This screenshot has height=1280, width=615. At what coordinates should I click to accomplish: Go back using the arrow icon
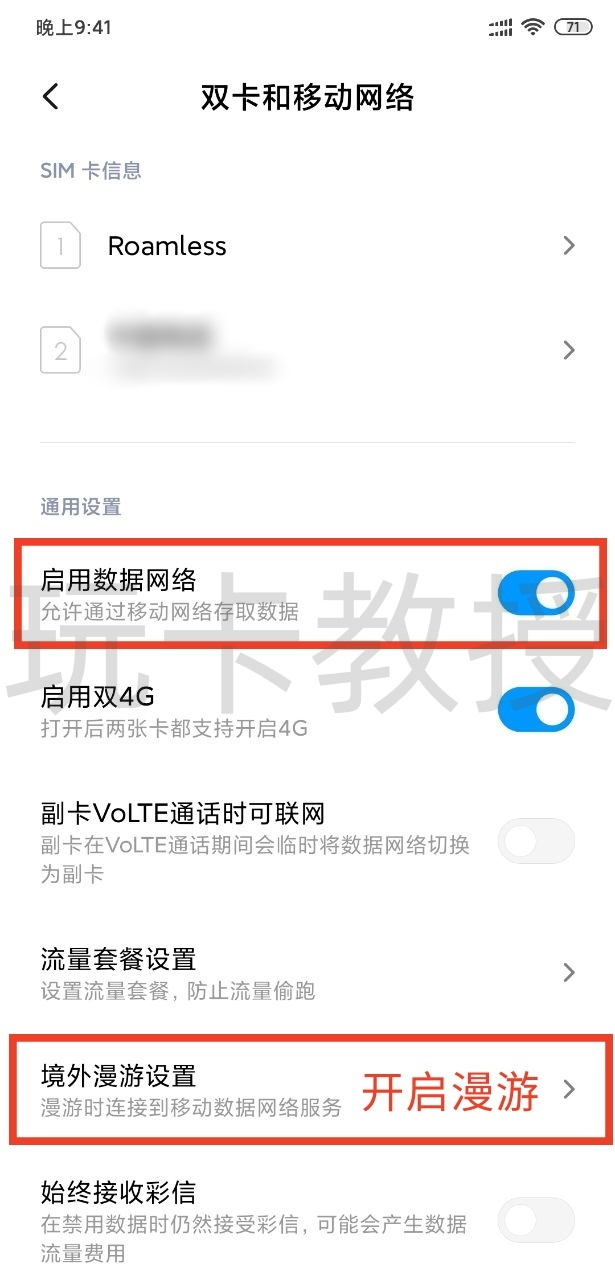(51, 97)
